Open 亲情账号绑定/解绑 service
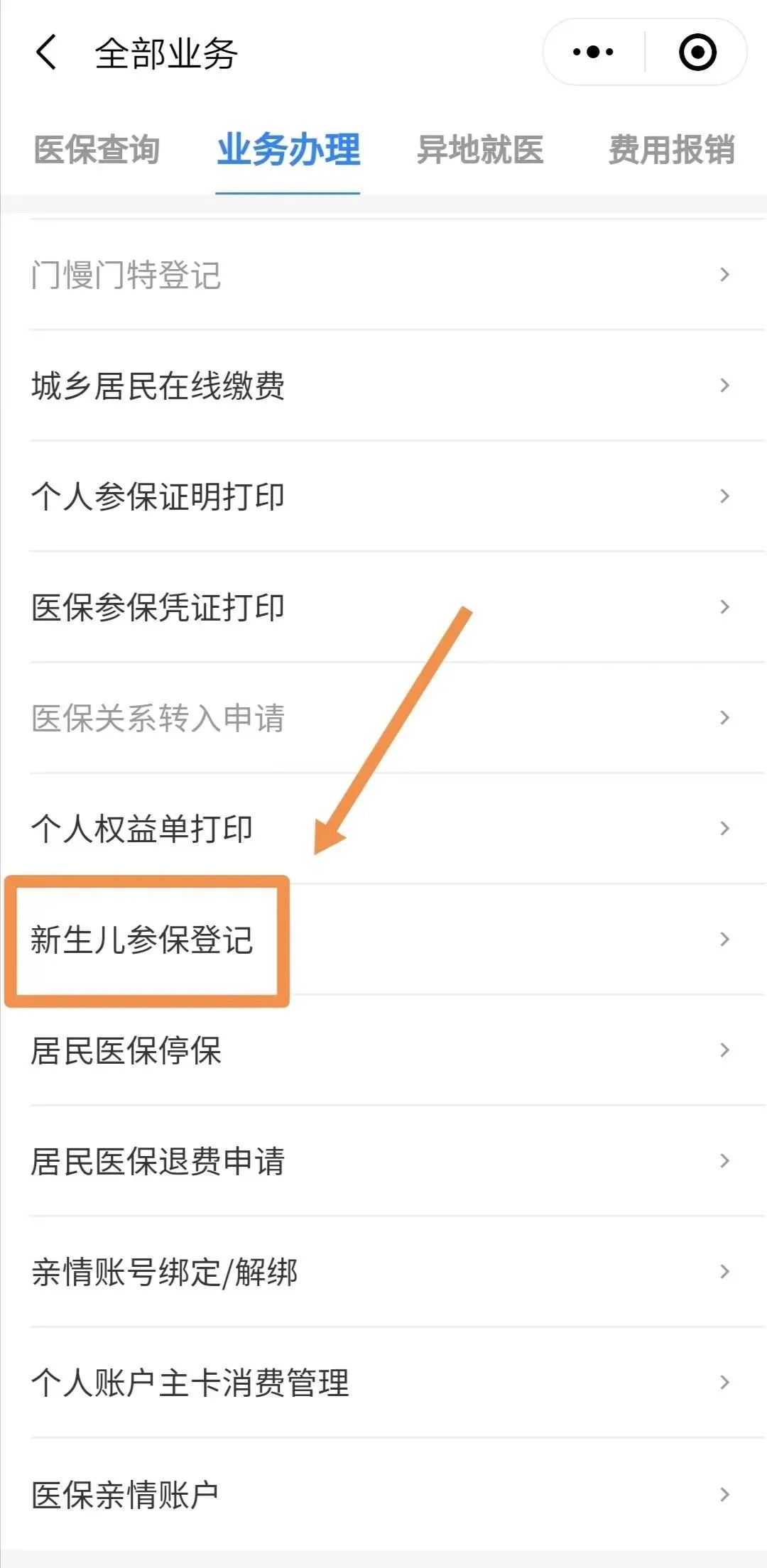The width and height of the screenshot is (767, 1568). tap(165, 1272)
